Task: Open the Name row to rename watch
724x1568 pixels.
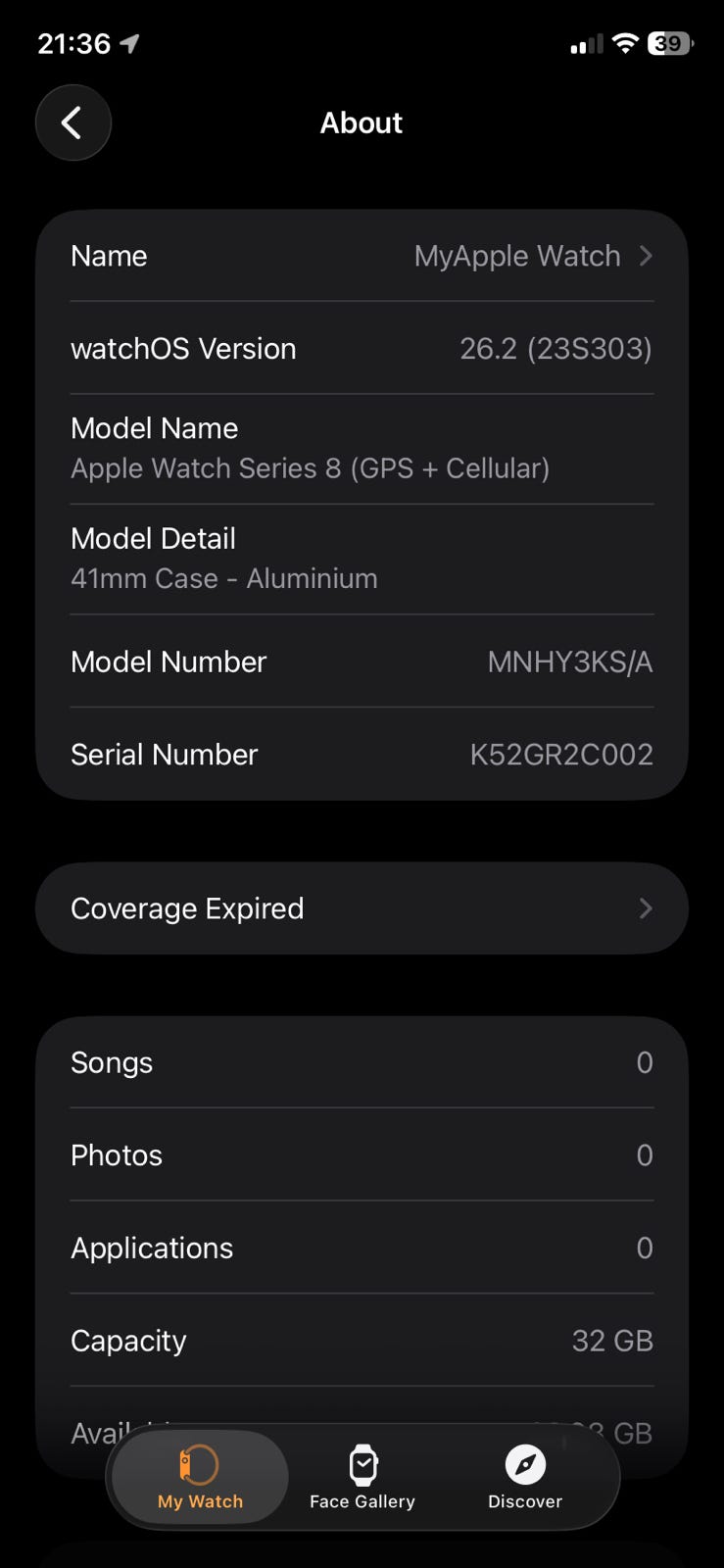Action: 361,256
